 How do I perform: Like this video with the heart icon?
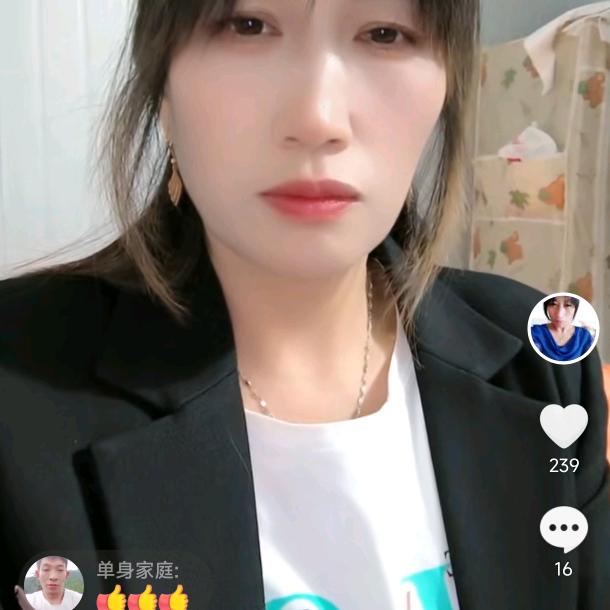tap(564, 426)
